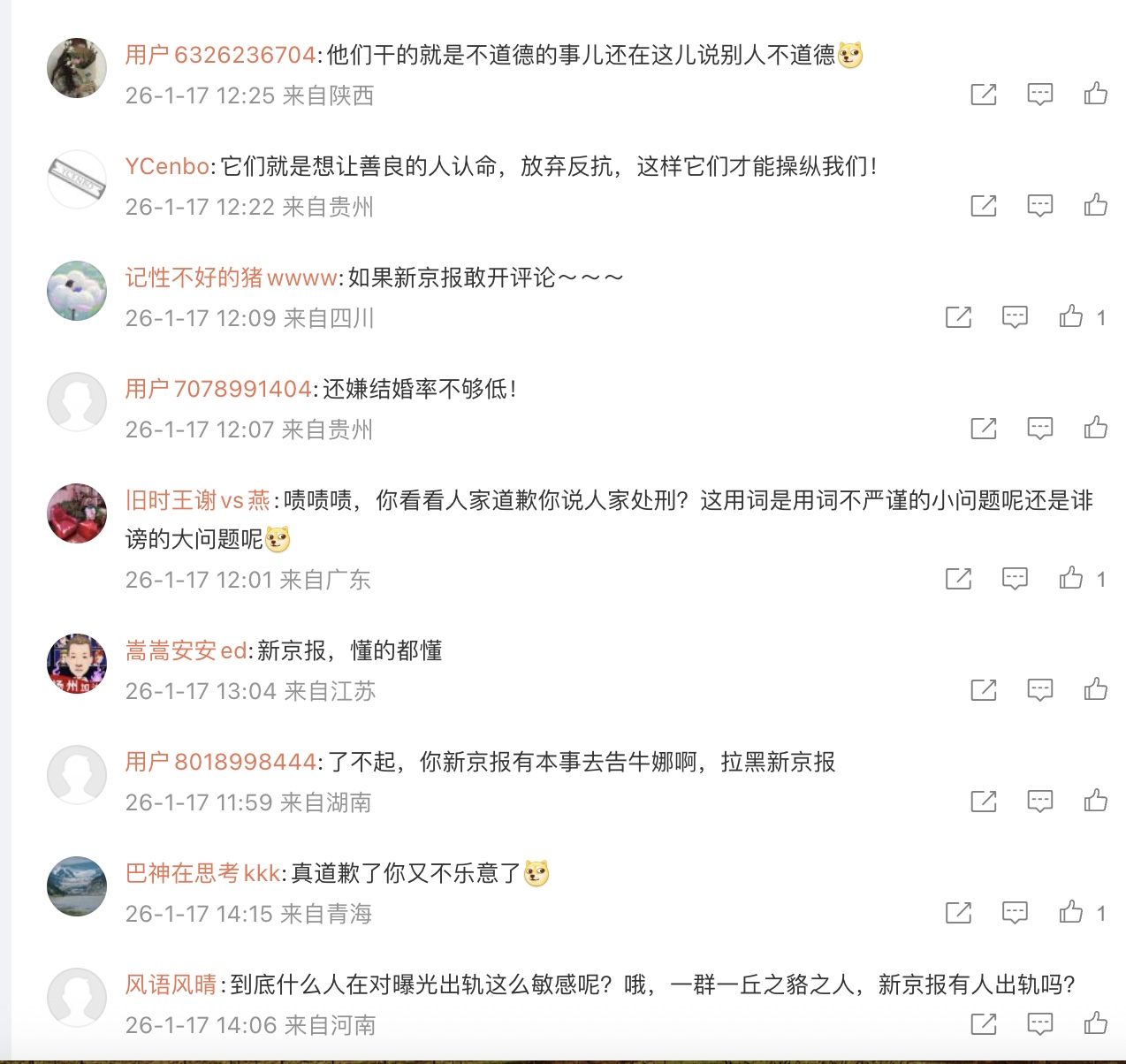This screenshot has height=1064, width=1126.
Task: View the profile of 用户6326236704
Action: 220,55
